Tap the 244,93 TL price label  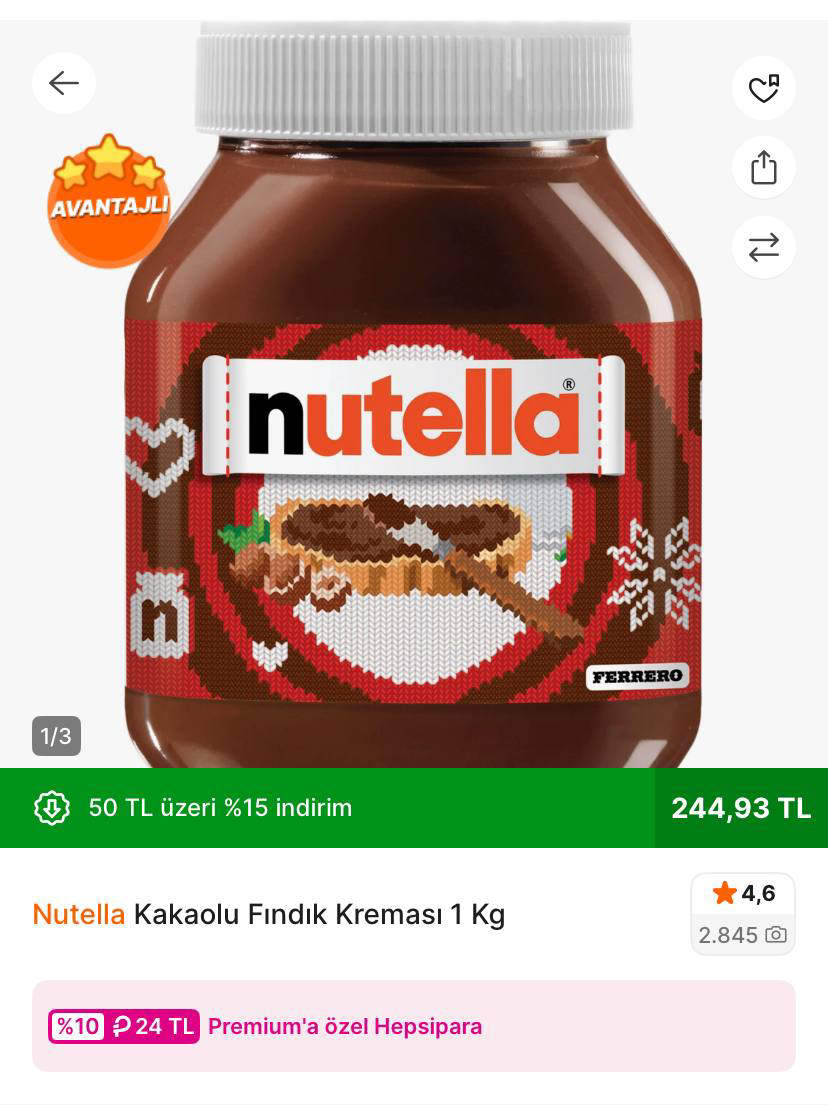click(x=741, y=807)
